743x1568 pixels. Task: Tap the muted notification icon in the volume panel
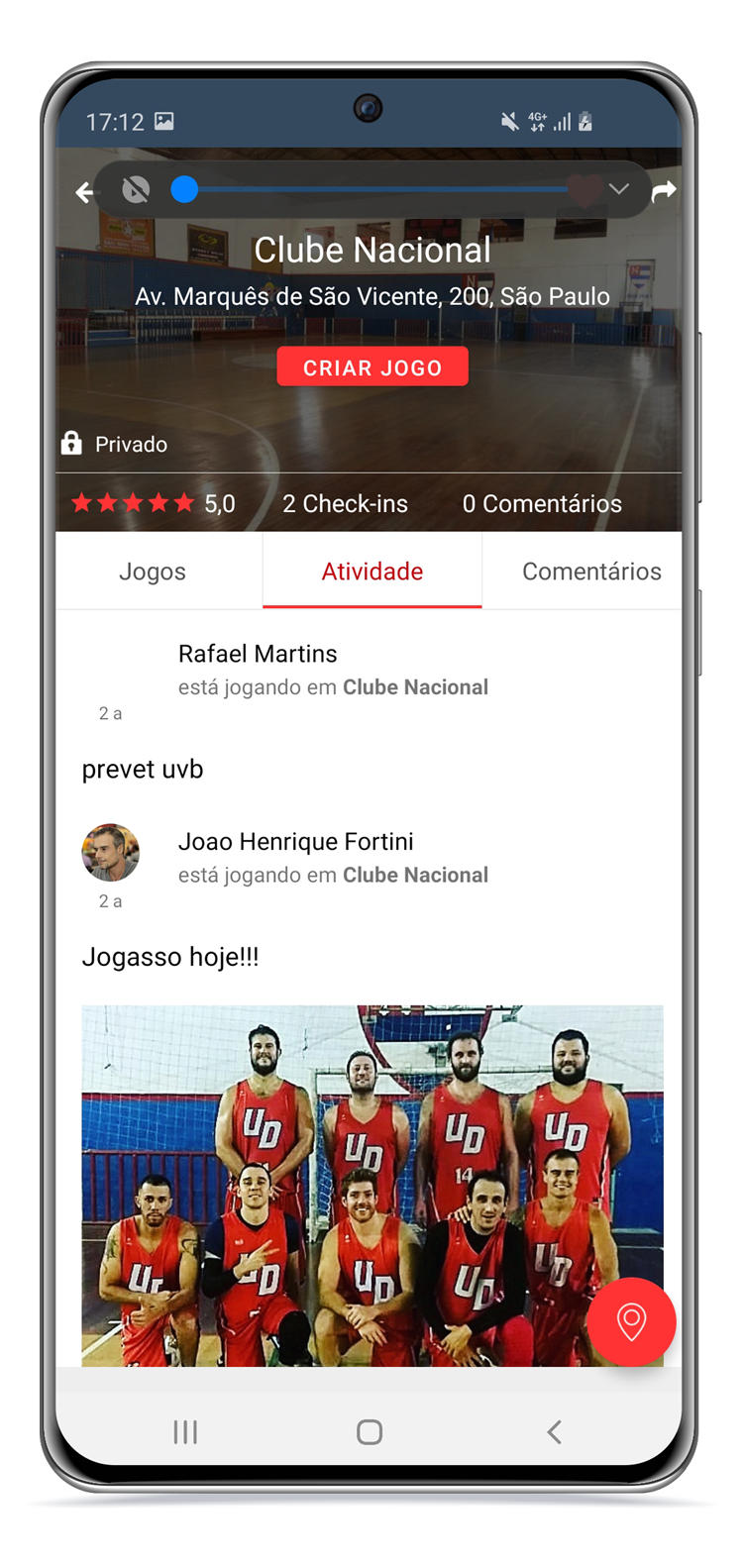pos(136,189)
